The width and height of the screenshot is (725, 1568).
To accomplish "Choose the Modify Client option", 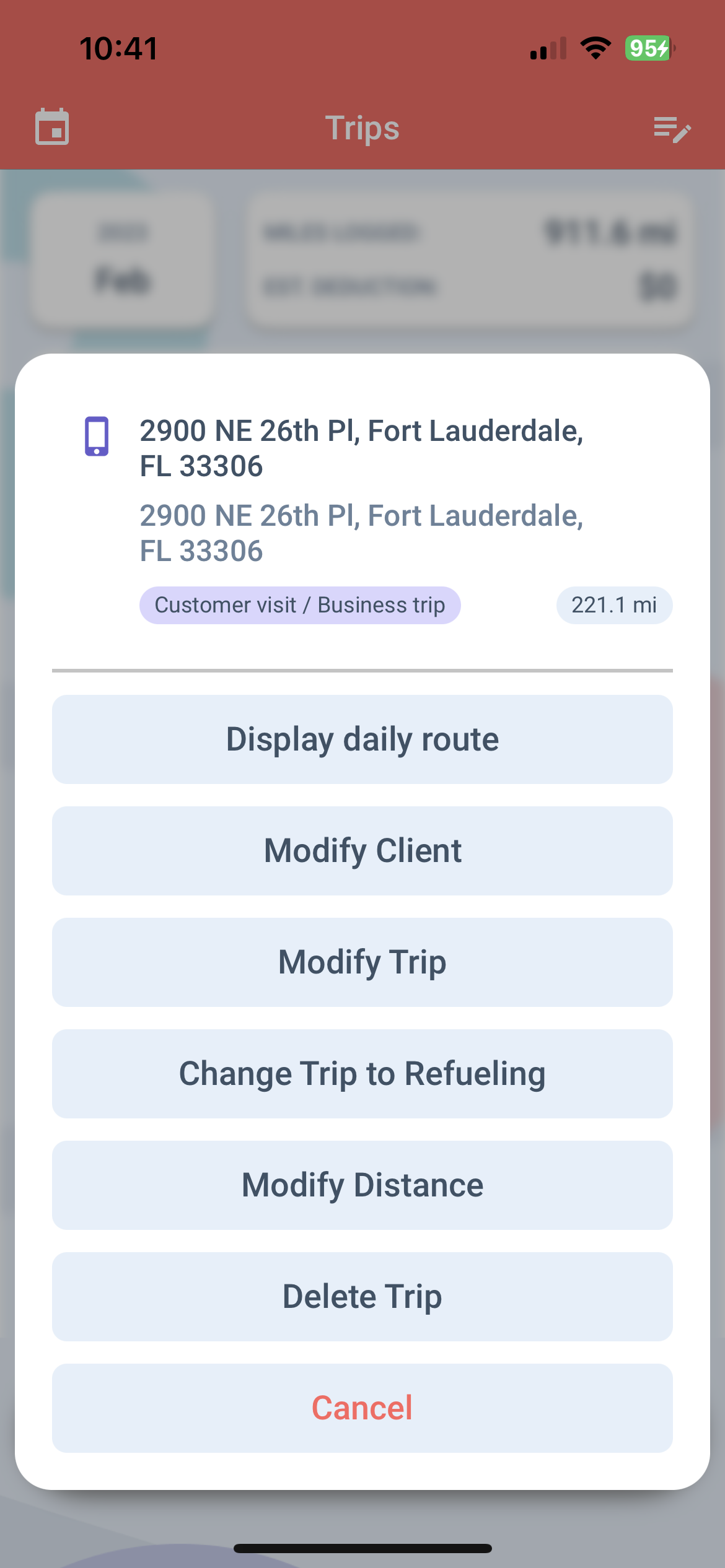I will 362,851.
